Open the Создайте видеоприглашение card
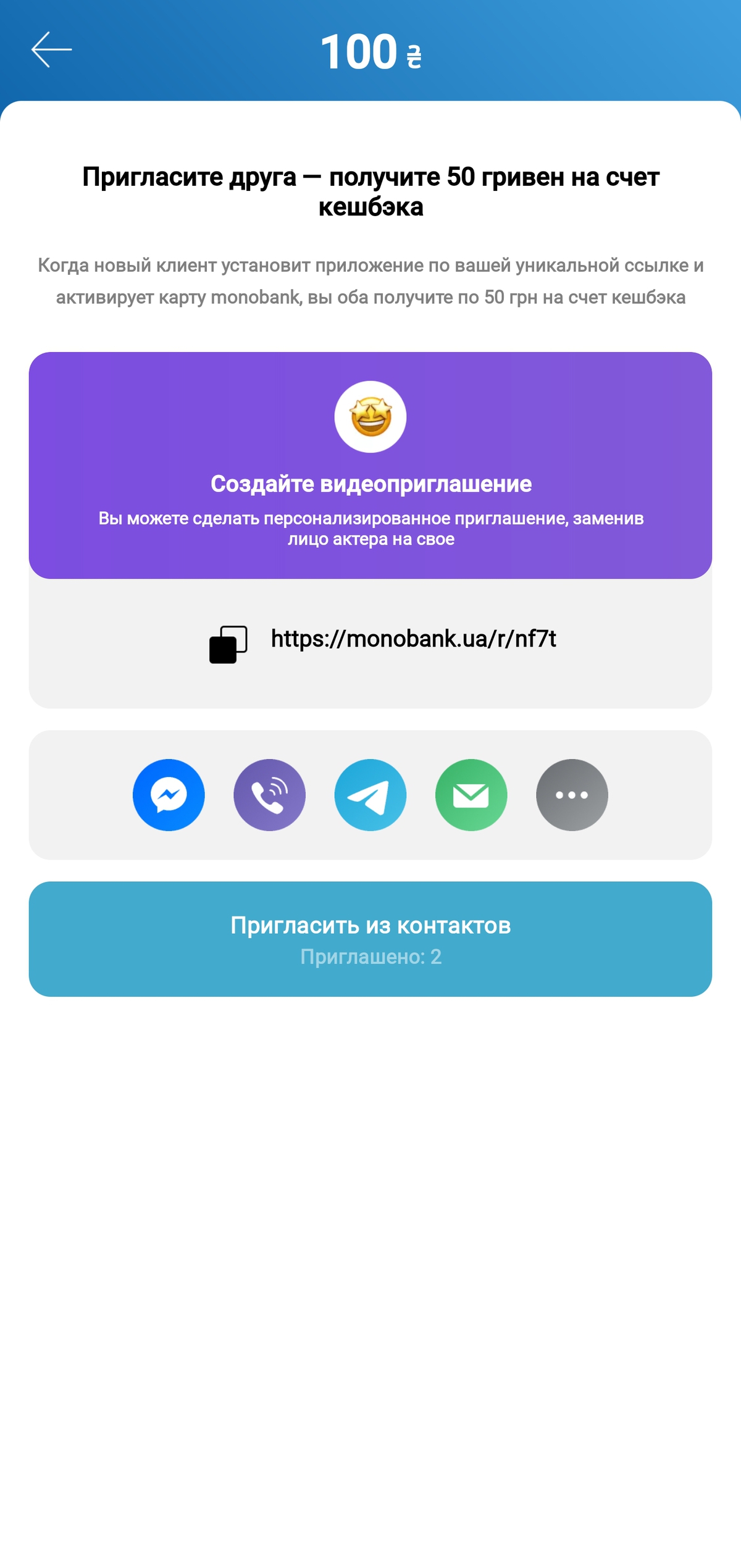 (371, 465)
